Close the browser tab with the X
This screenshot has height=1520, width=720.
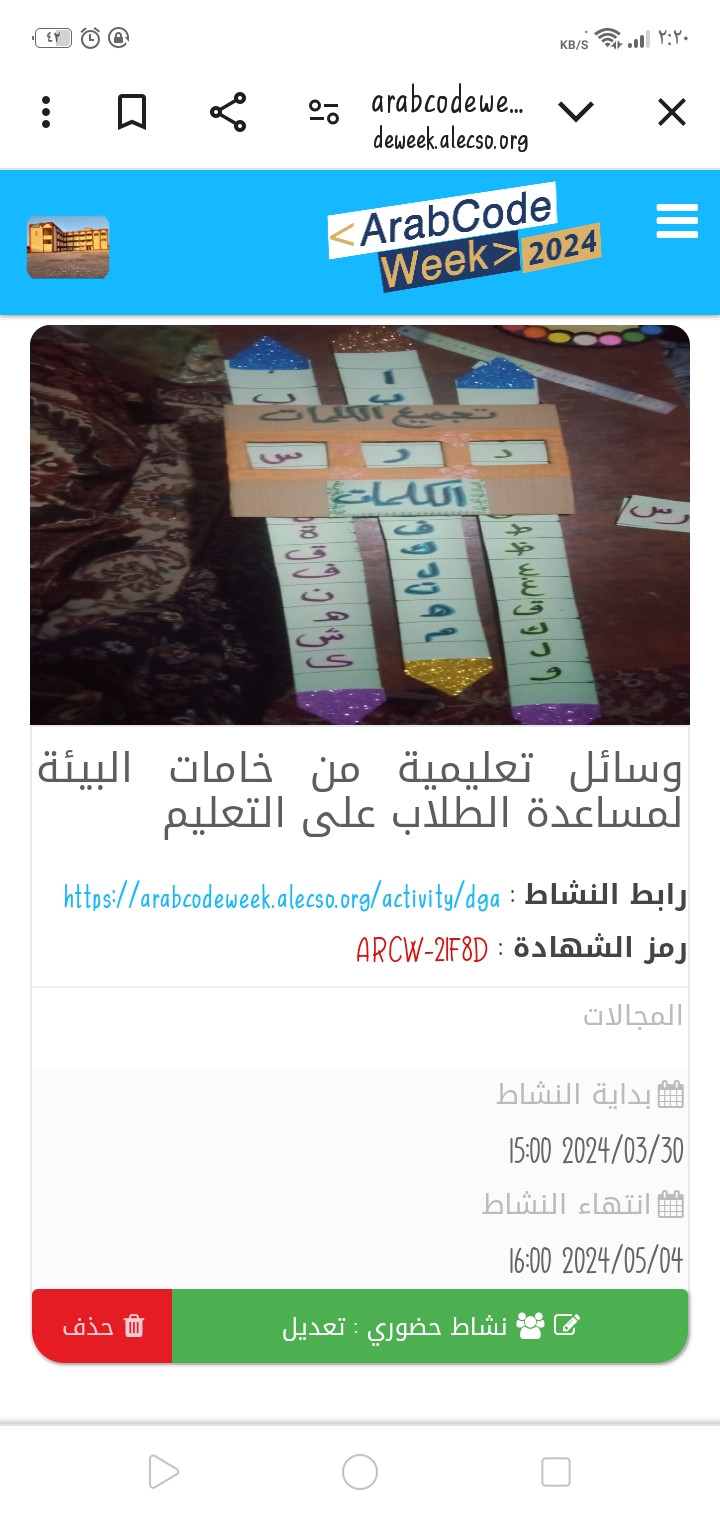click(672, 112)
